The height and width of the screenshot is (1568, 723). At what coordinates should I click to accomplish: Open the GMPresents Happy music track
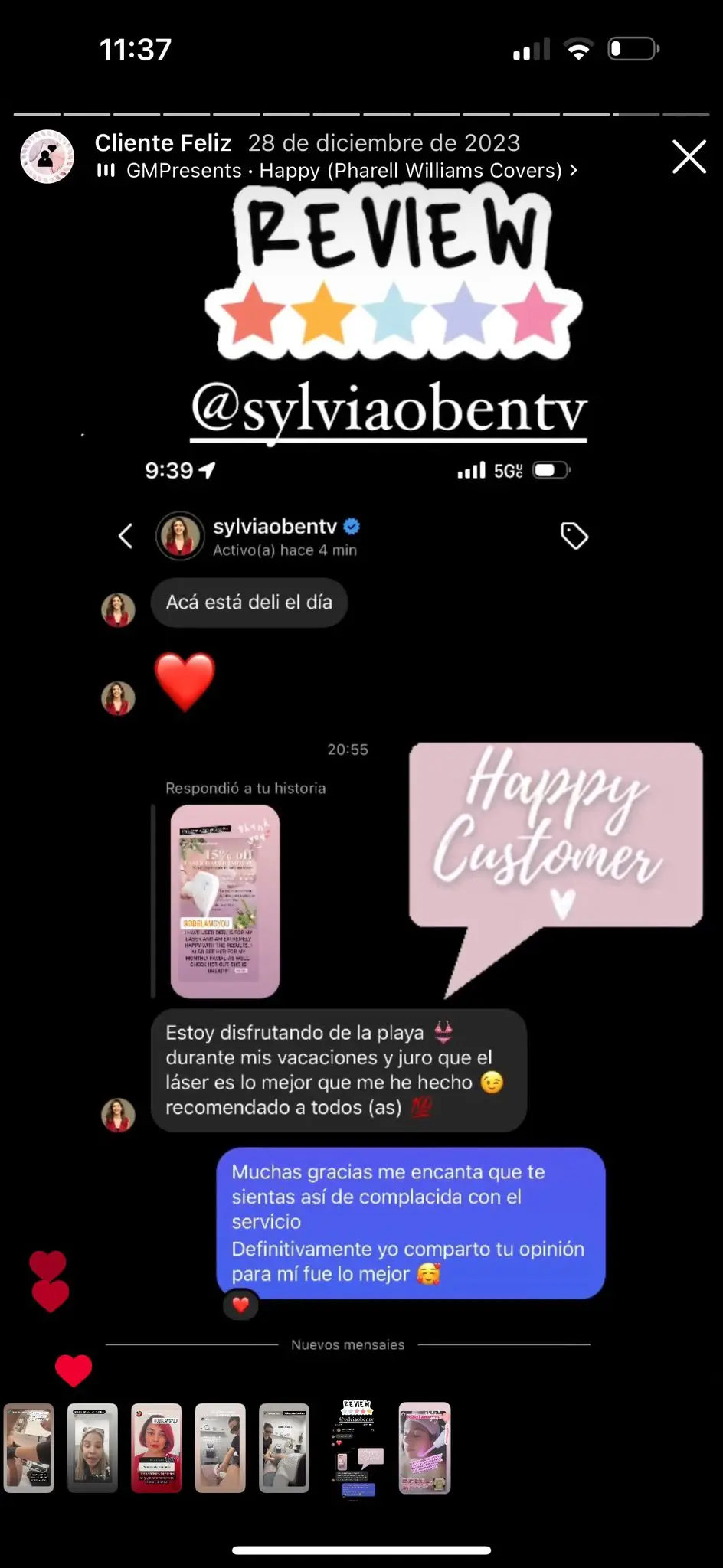coord(337,171)
